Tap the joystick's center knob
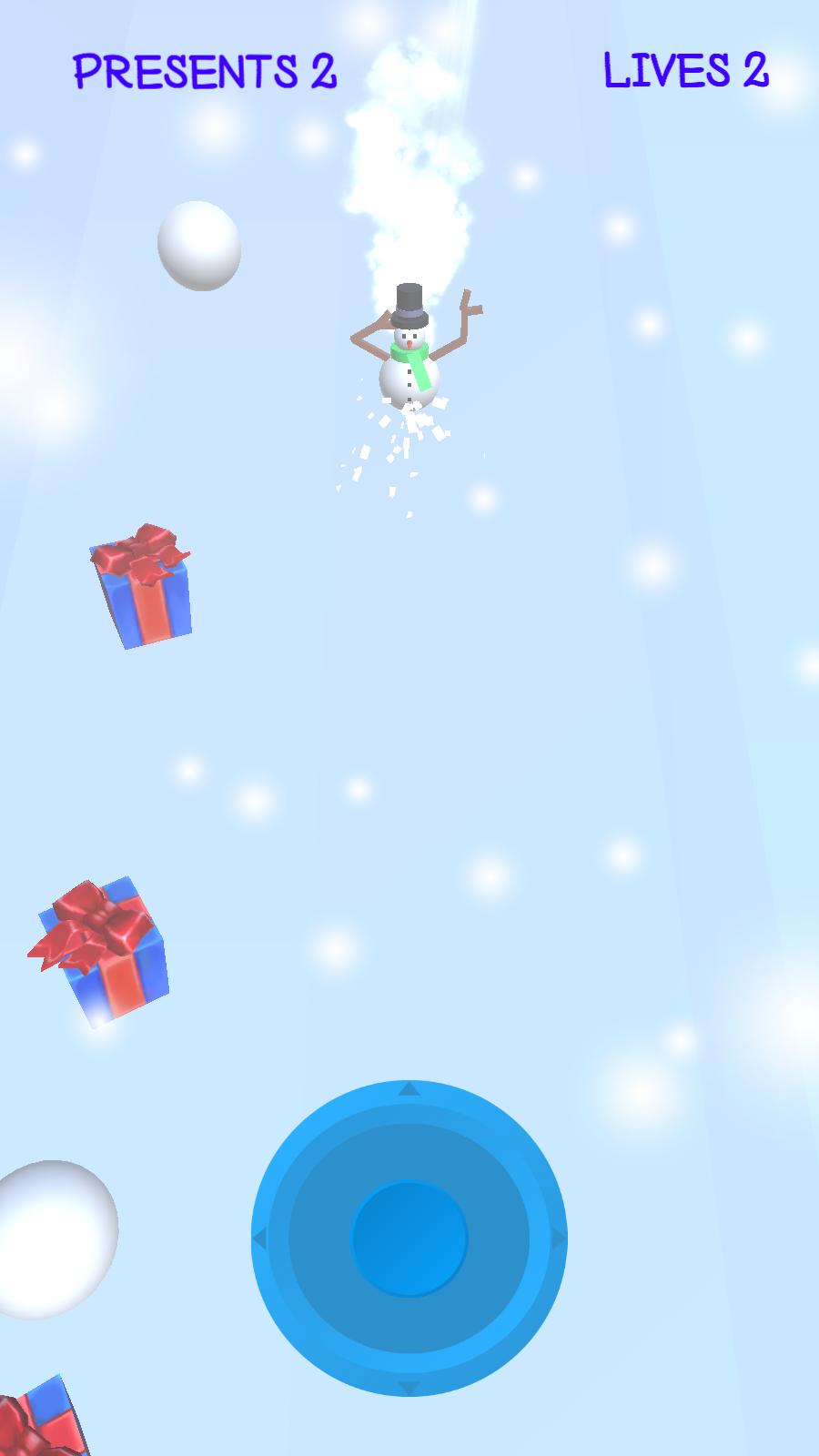 click(x=409, y=1239)
